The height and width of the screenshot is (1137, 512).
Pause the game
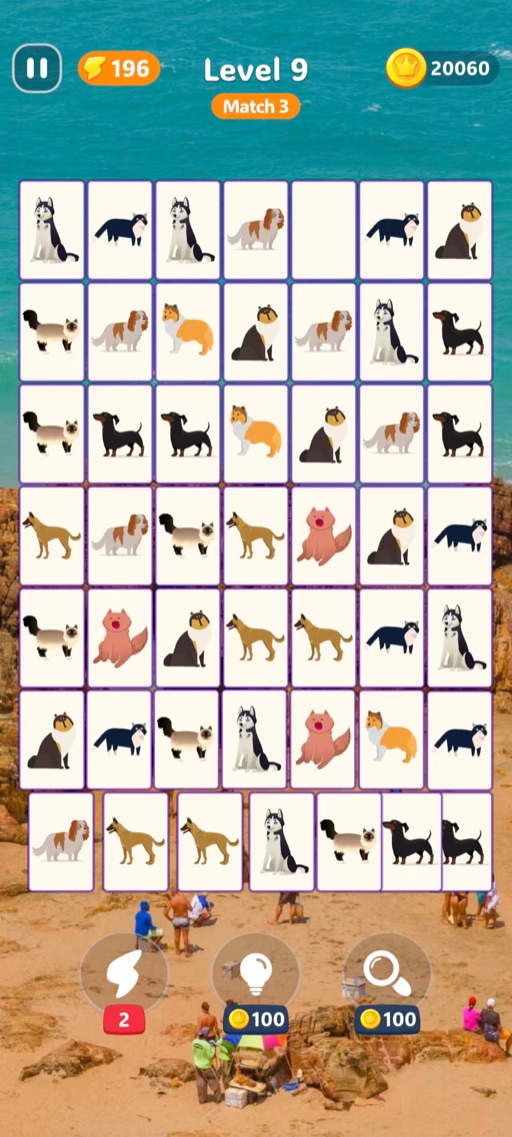click(x=37, y=68)
